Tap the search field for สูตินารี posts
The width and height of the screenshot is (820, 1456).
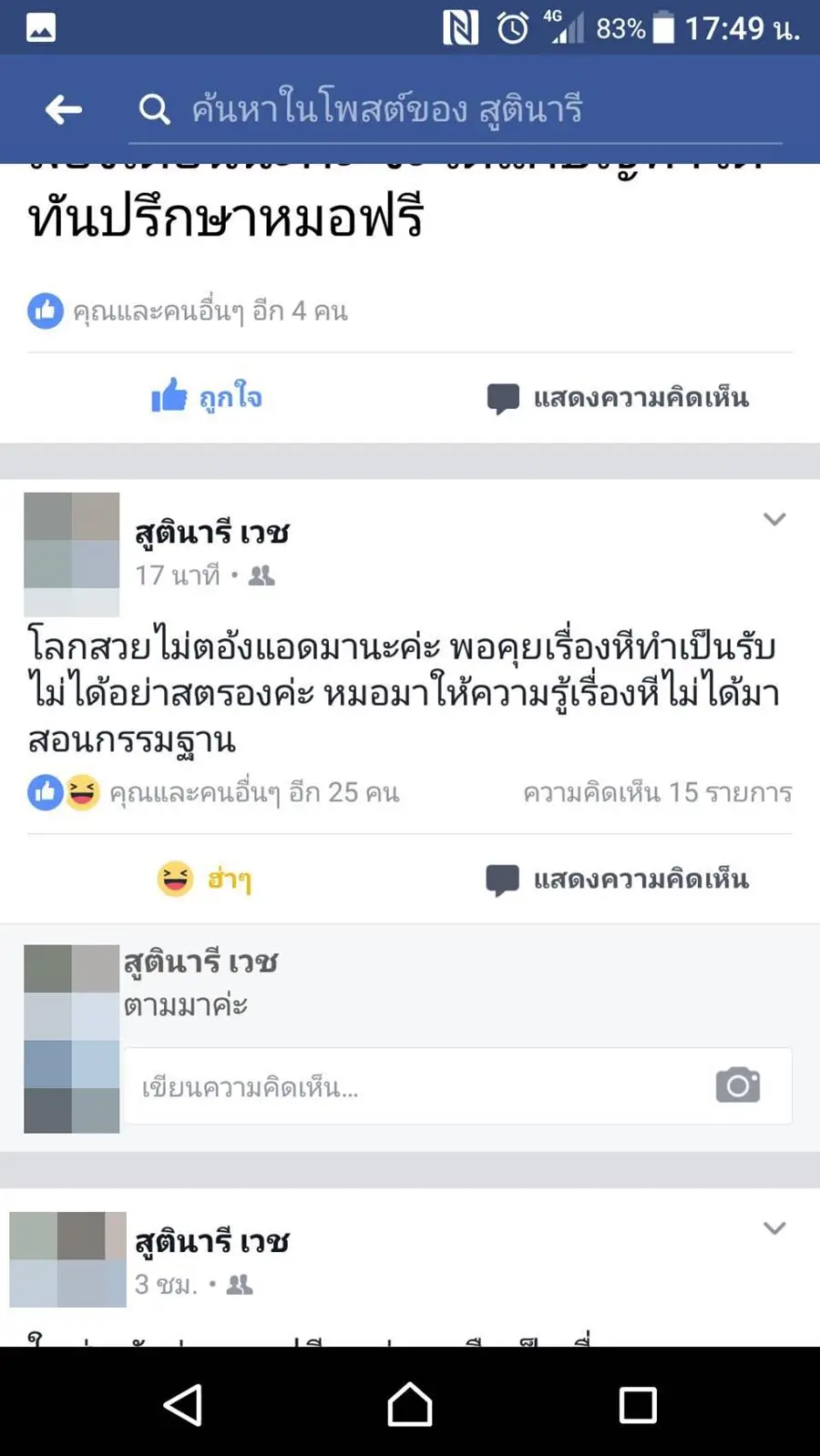point(456,110)
